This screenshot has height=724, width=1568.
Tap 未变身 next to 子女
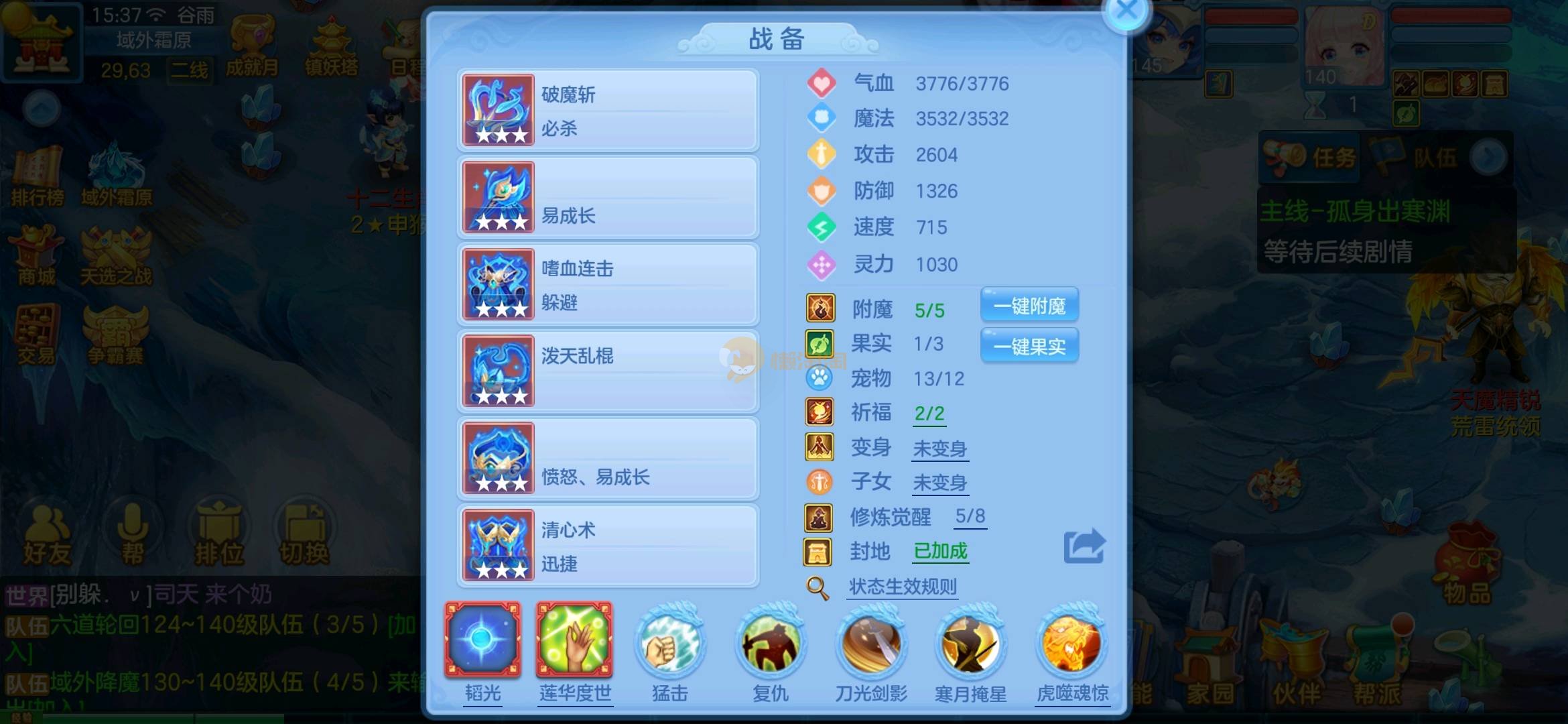[x=939, y=483]
